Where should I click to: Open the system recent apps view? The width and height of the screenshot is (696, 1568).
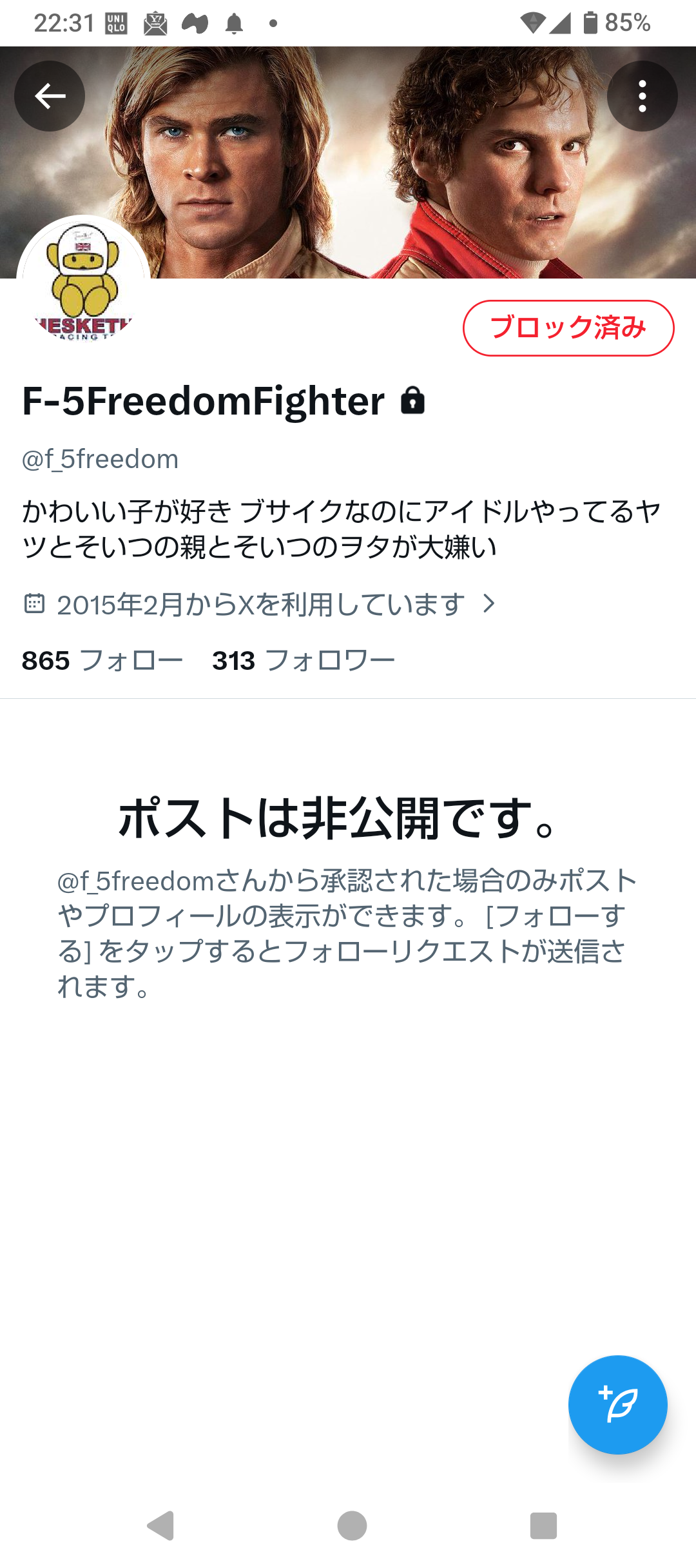tap(543, 1525)
